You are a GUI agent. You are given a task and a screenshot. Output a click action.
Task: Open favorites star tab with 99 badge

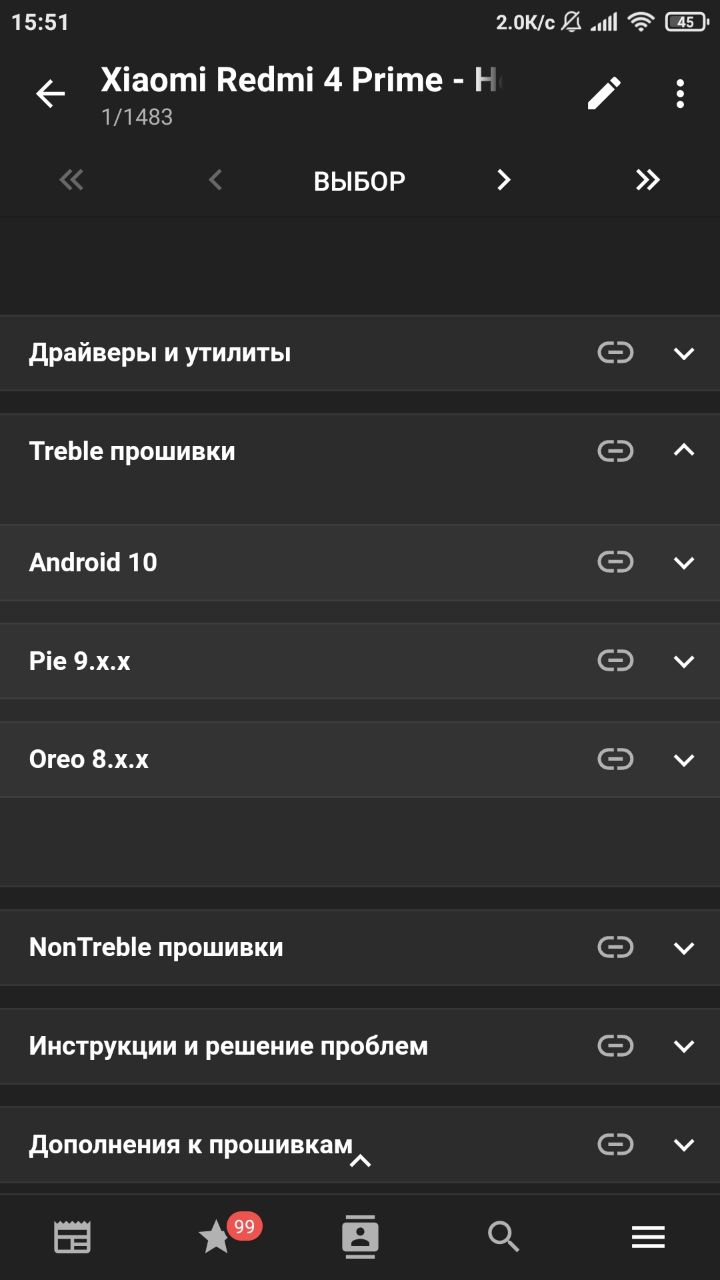[x=216, y=1238]
